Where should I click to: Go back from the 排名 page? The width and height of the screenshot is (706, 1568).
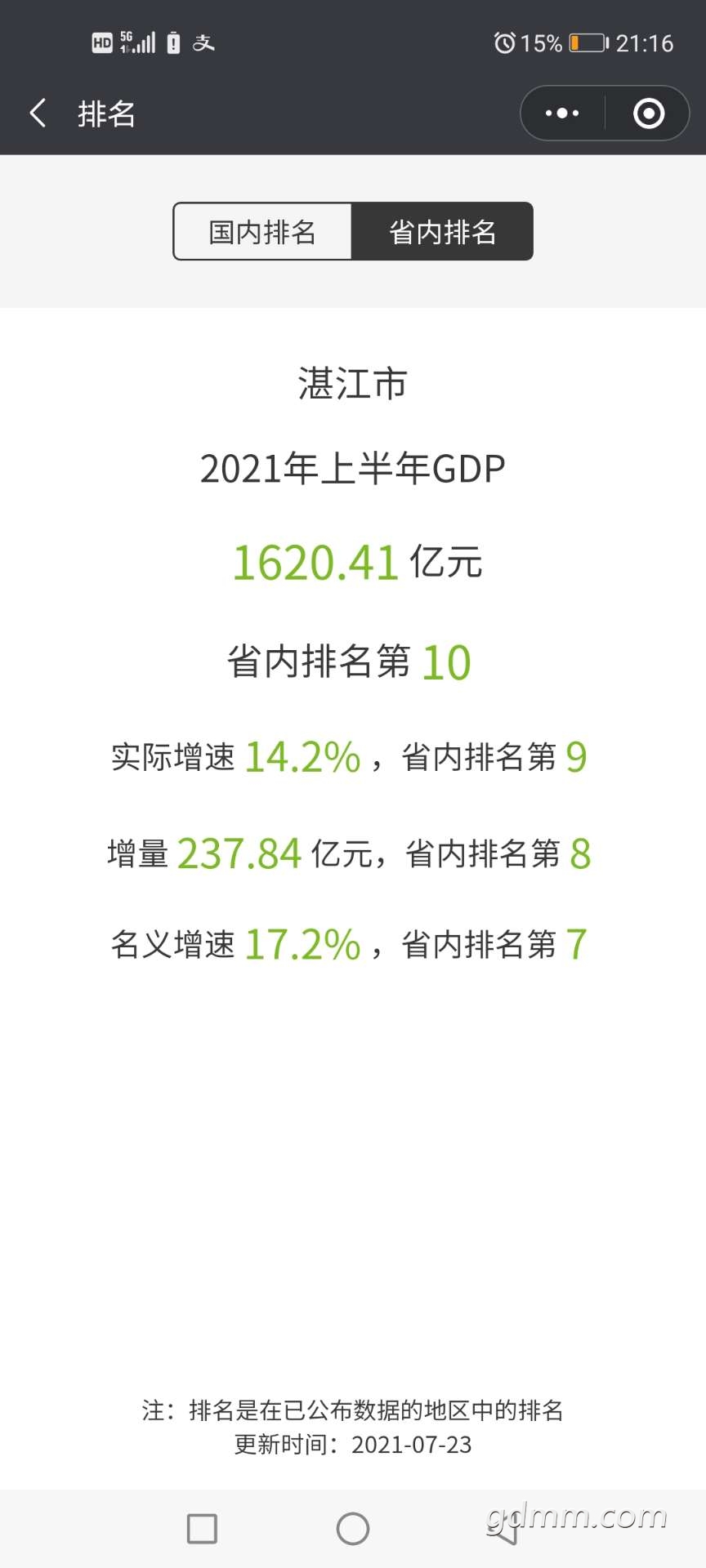coord(38,113)
